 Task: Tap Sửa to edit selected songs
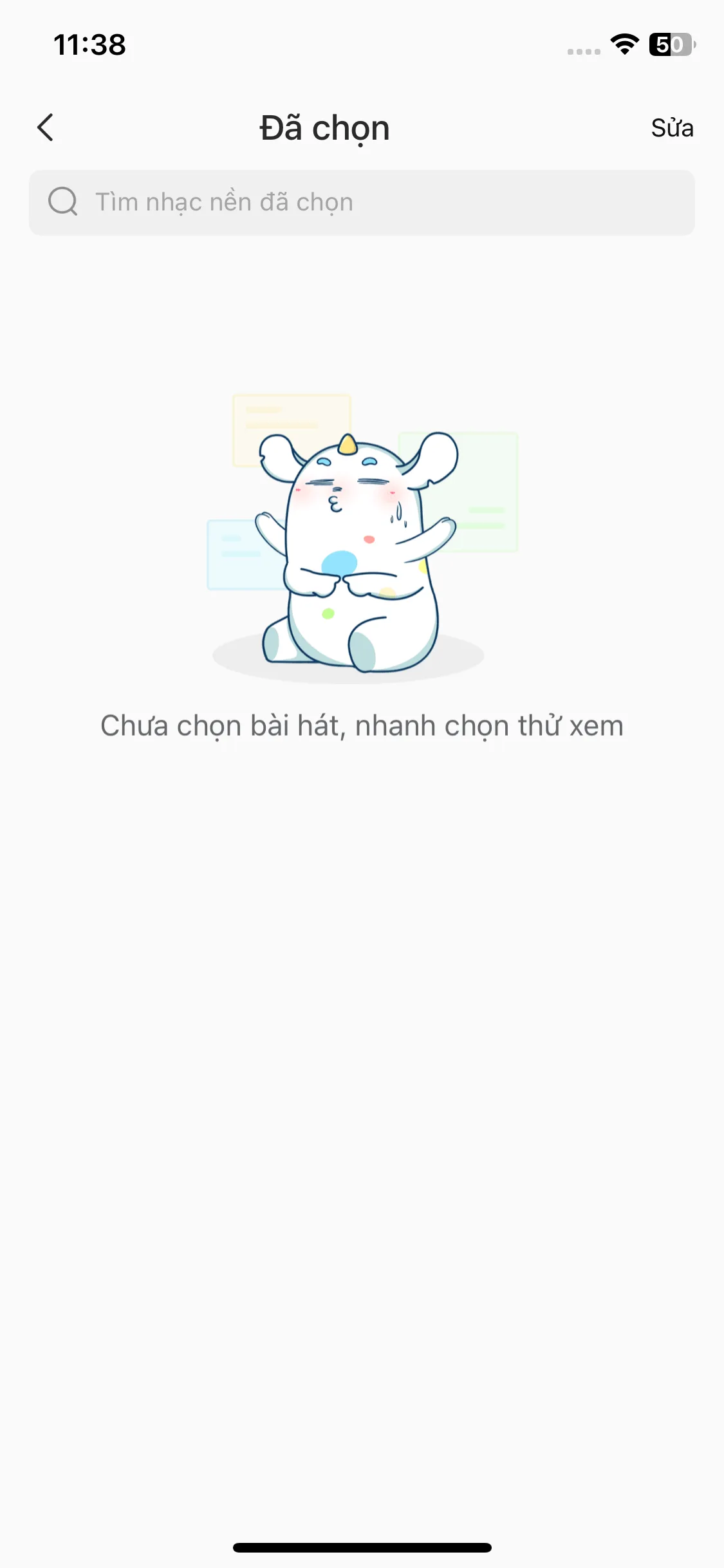[671, 128]
